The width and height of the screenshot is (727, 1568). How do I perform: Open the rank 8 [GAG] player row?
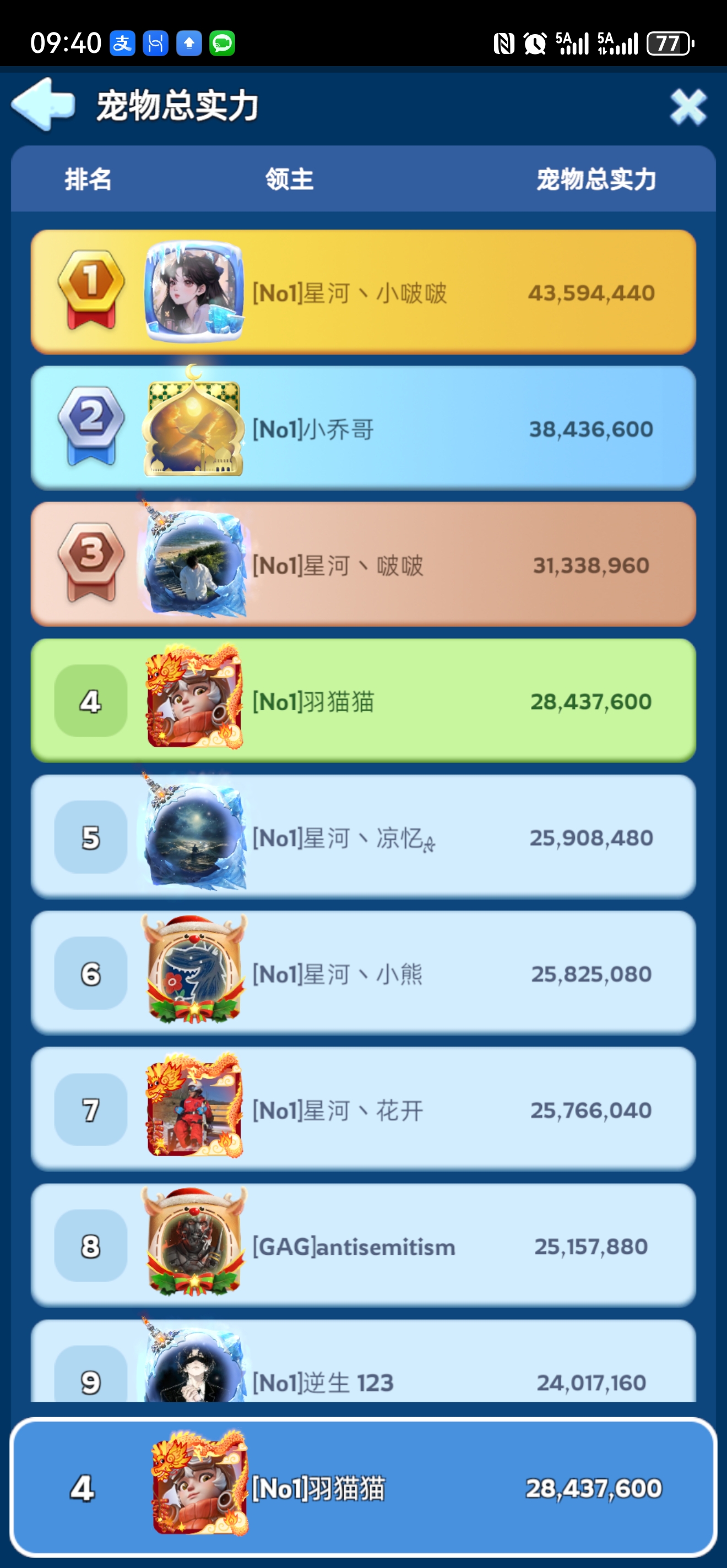point(363,1246)
